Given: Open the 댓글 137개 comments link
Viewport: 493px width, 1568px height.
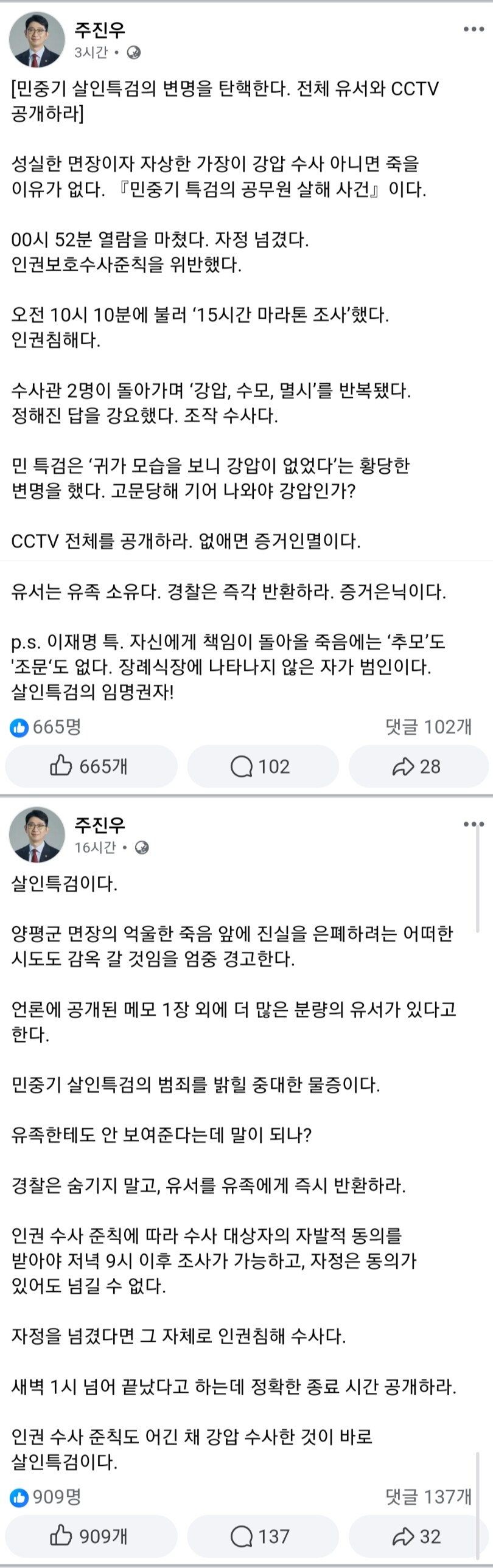Looking at the screenshot, I should (x=428, y=1497).
